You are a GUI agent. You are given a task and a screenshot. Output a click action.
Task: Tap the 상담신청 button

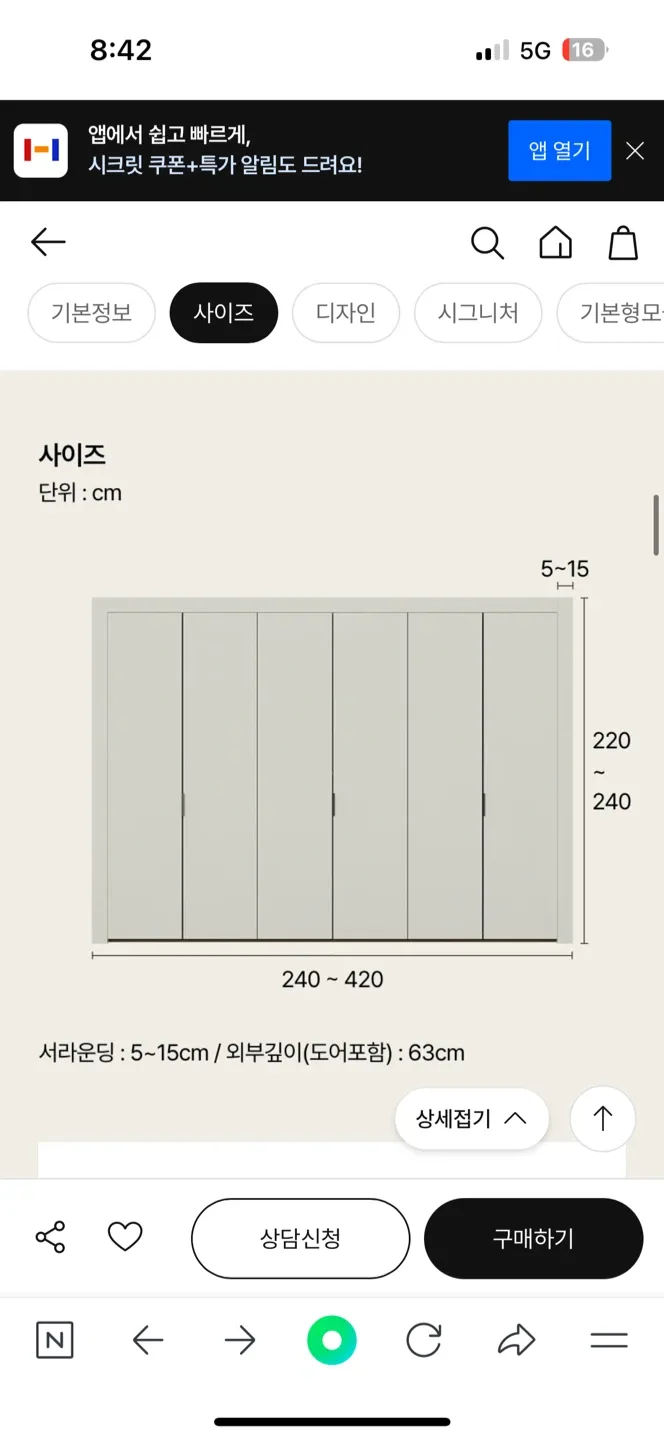(x=301, y=1238)
